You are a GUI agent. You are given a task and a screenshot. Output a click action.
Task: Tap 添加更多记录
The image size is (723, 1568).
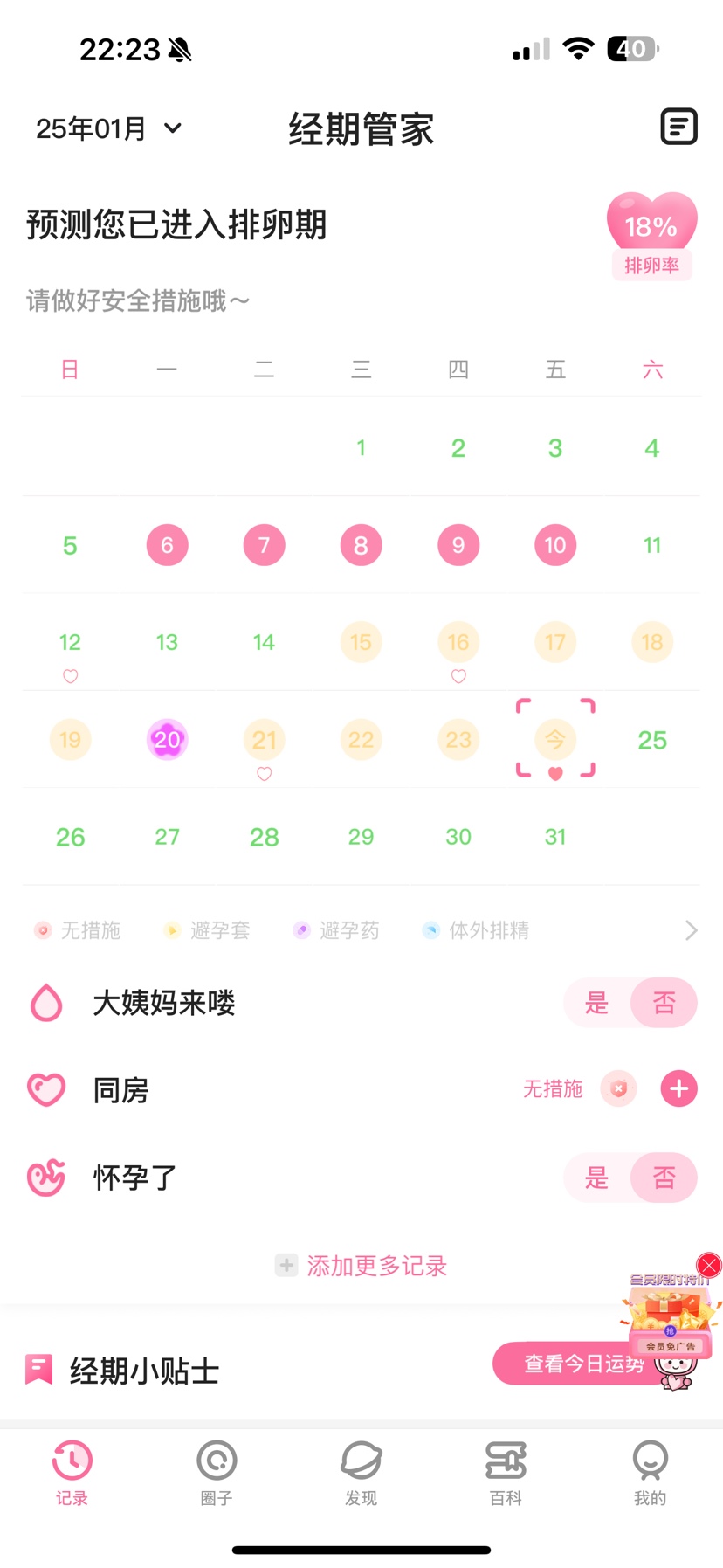coord(361,1266)
